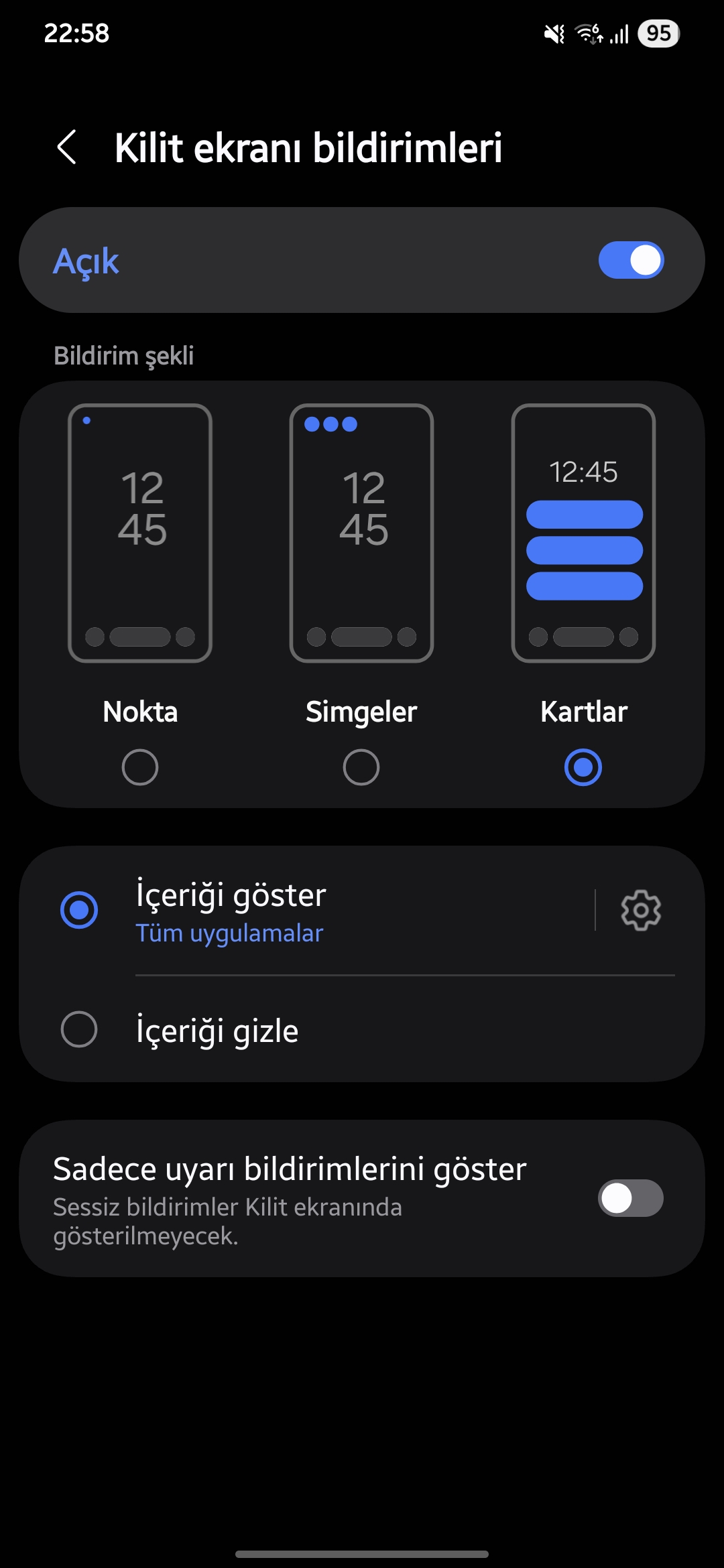
Task: Open the gear settings for İçeriği göster
Action: [641, 910]
